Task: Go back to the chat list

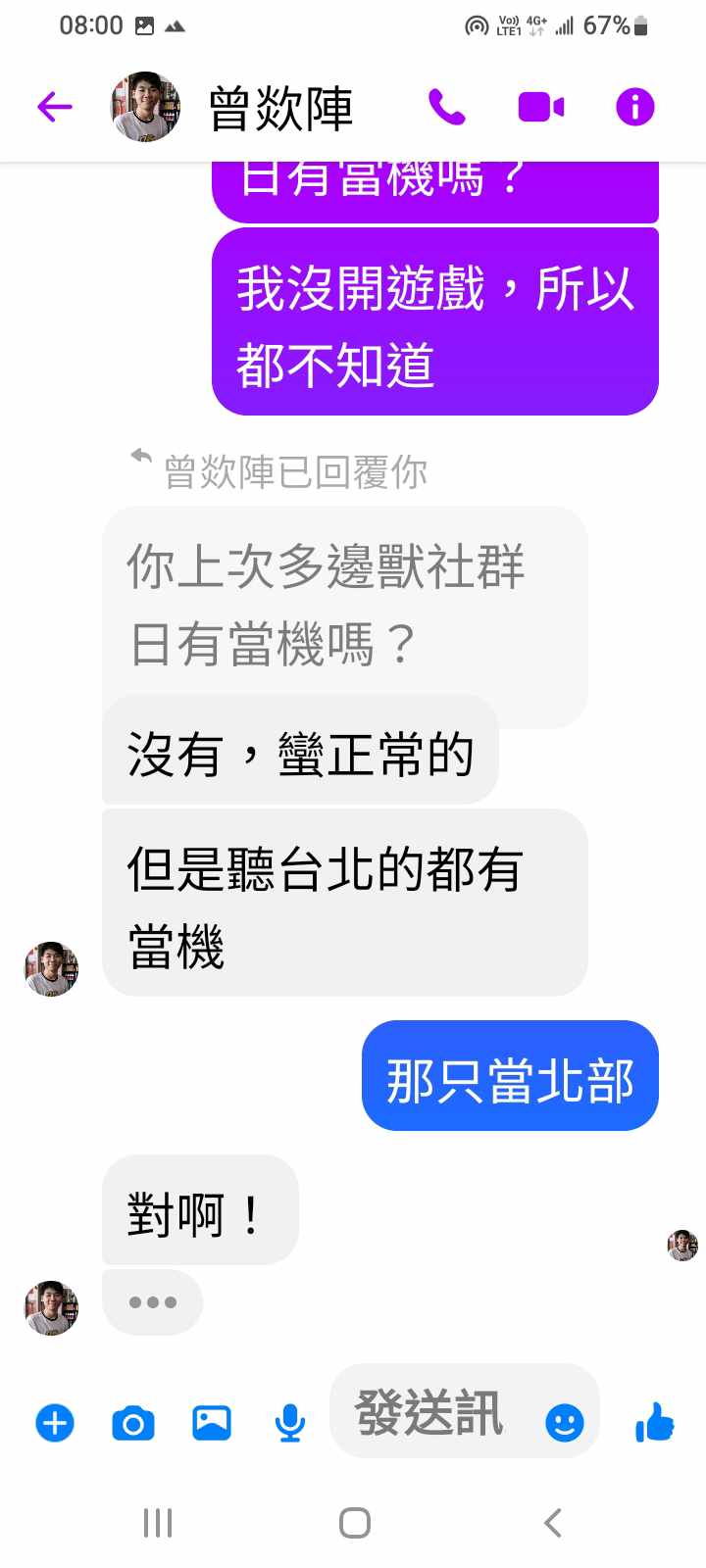Action: pyautogui.click(x=55, y=107)
